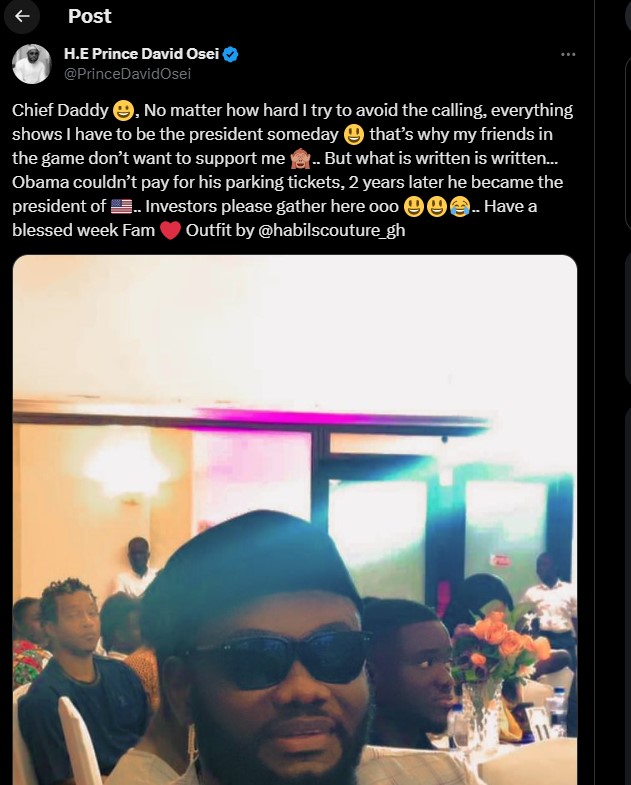Tap the name H.E Prince David Osei
Viewport: 631px width, 785px height.
tap(140, 55)
